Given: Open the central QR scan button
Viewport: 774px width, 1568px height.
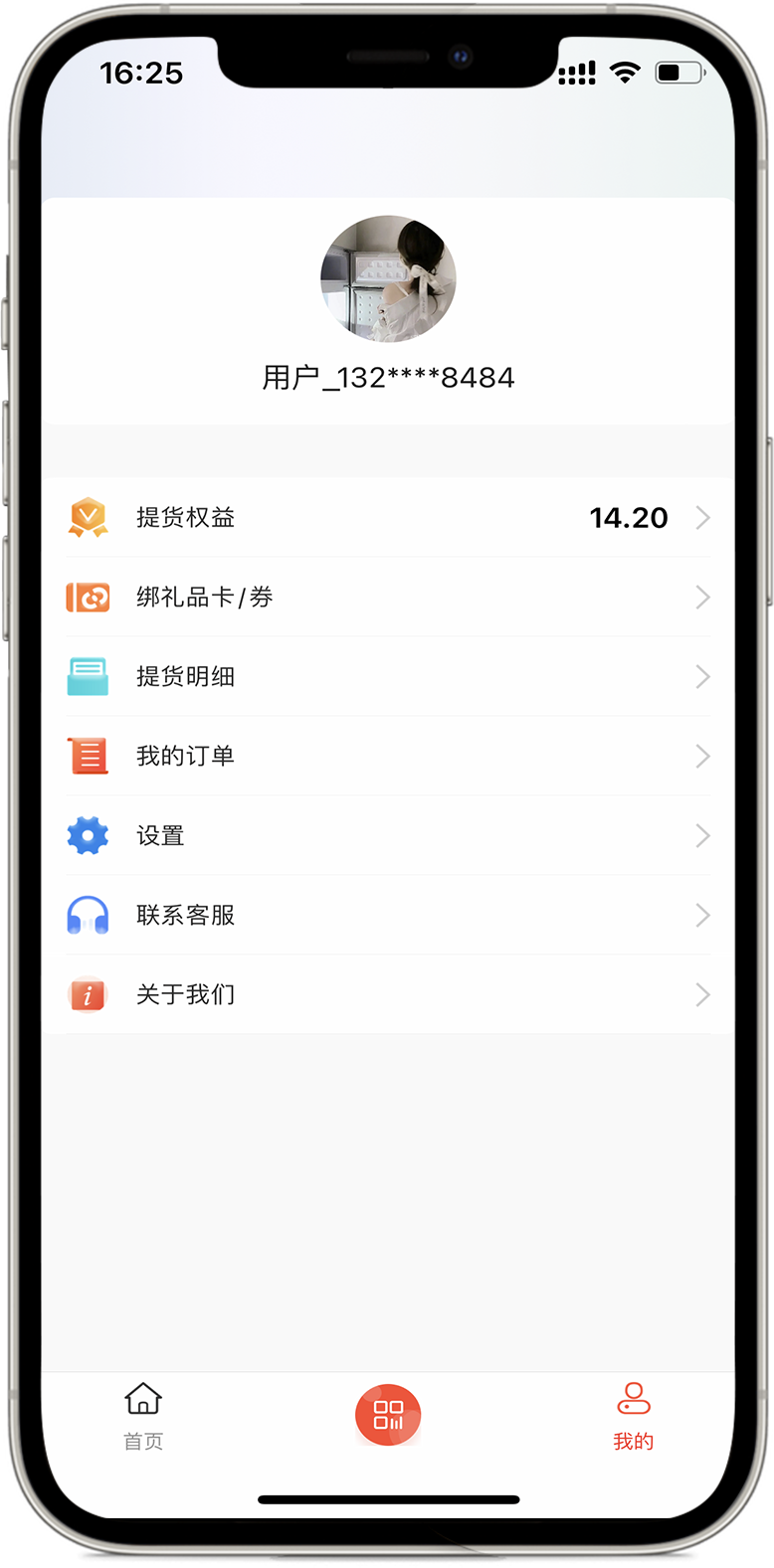Looking at the screenshot, I should [387, 1414].
